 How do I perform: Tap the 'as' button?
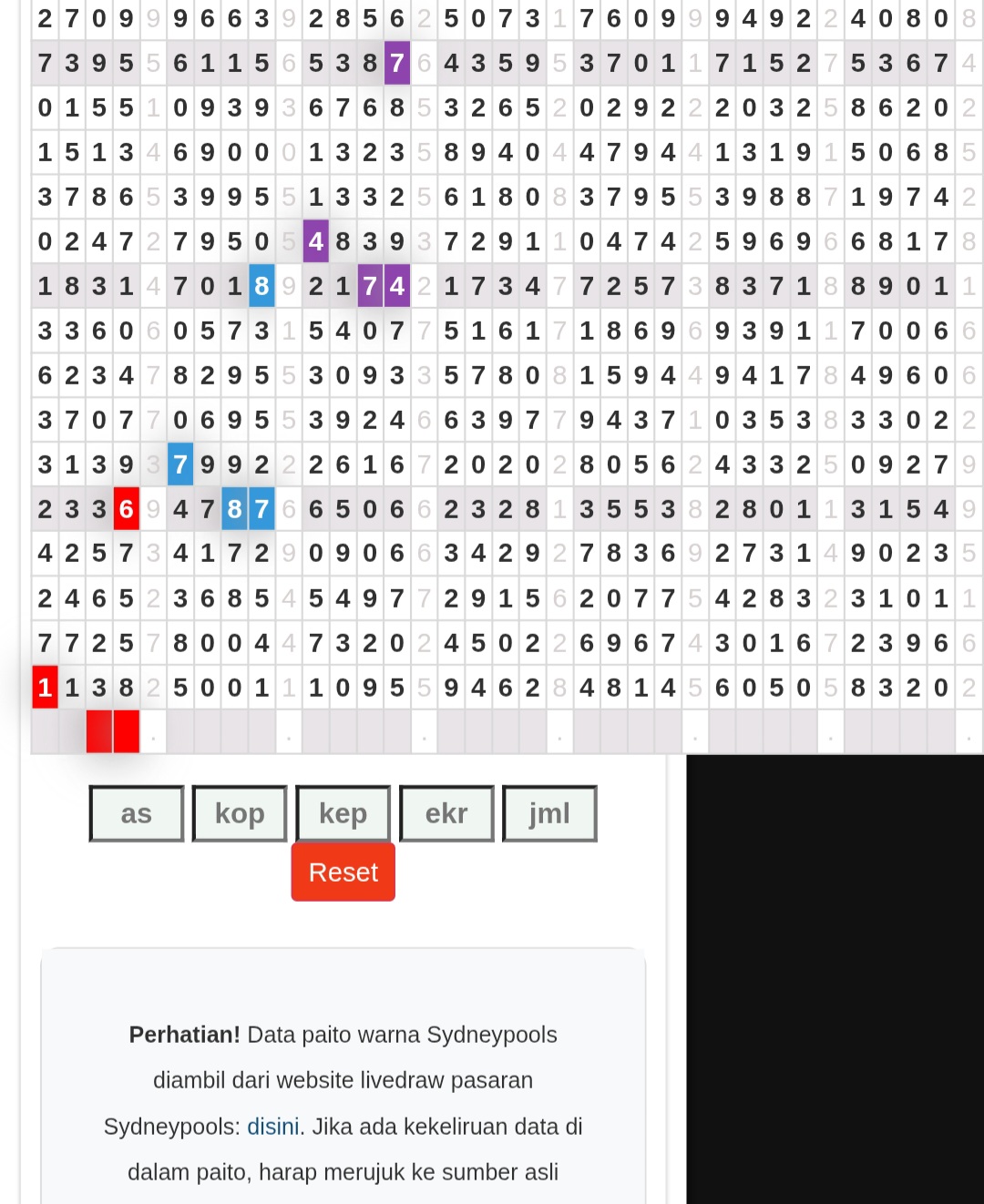pos(137,813)
